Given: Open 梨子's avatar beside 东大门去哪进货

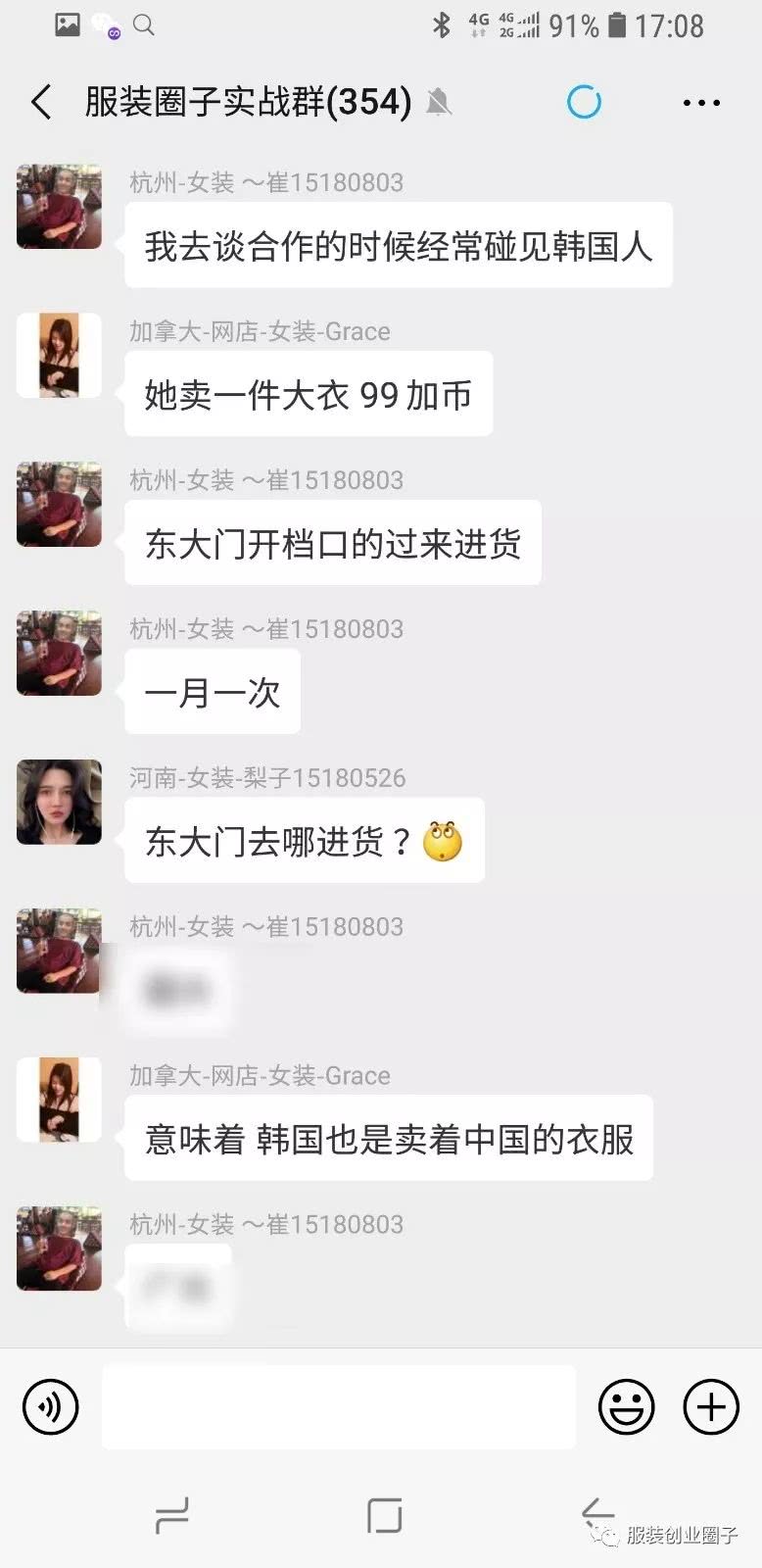Looking at the screenshot, I should pyautogui.click(x=60, y=802).
